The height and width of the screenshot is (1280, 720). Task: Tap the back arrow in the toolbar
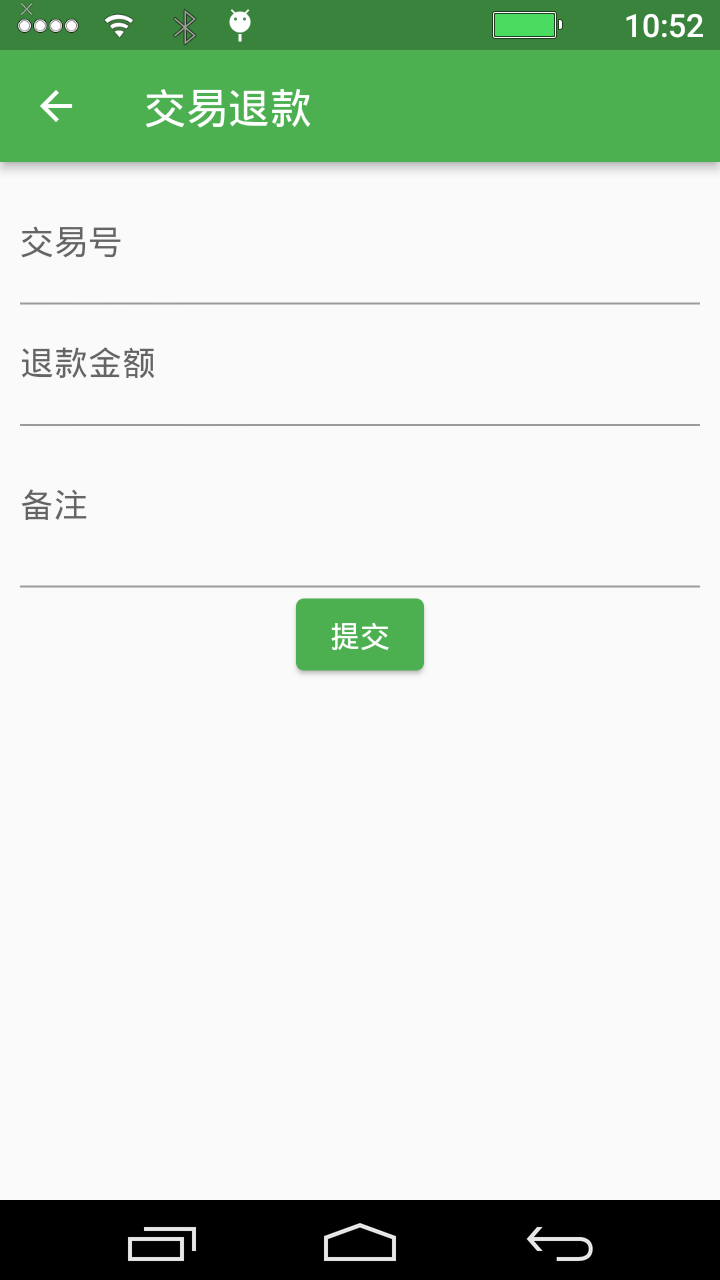55,106
